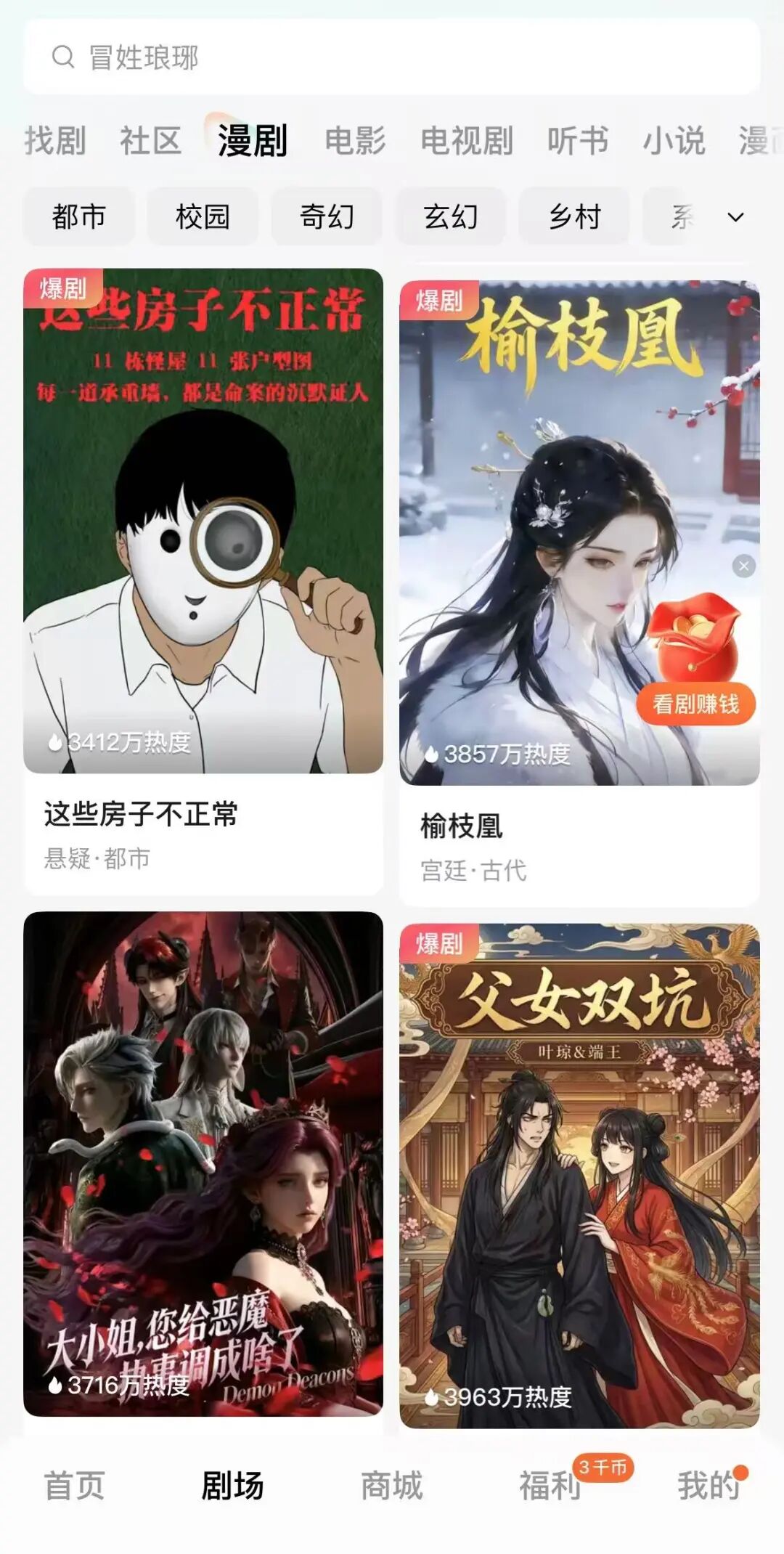Switch to the 找剧 top tab
Screen dimensions: 784x1554
55,140
